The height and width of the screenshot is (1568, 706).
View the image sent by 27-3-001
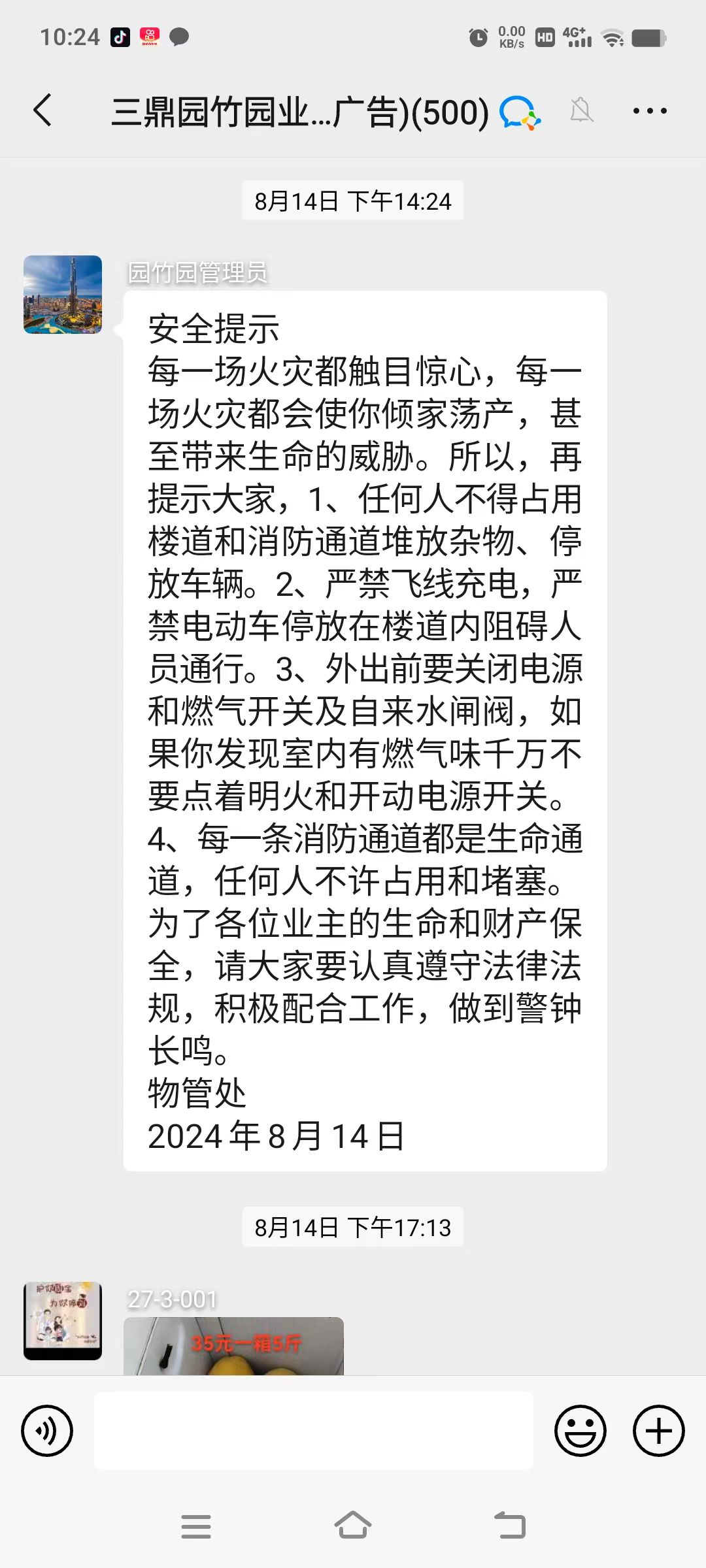click(233, 1346)
